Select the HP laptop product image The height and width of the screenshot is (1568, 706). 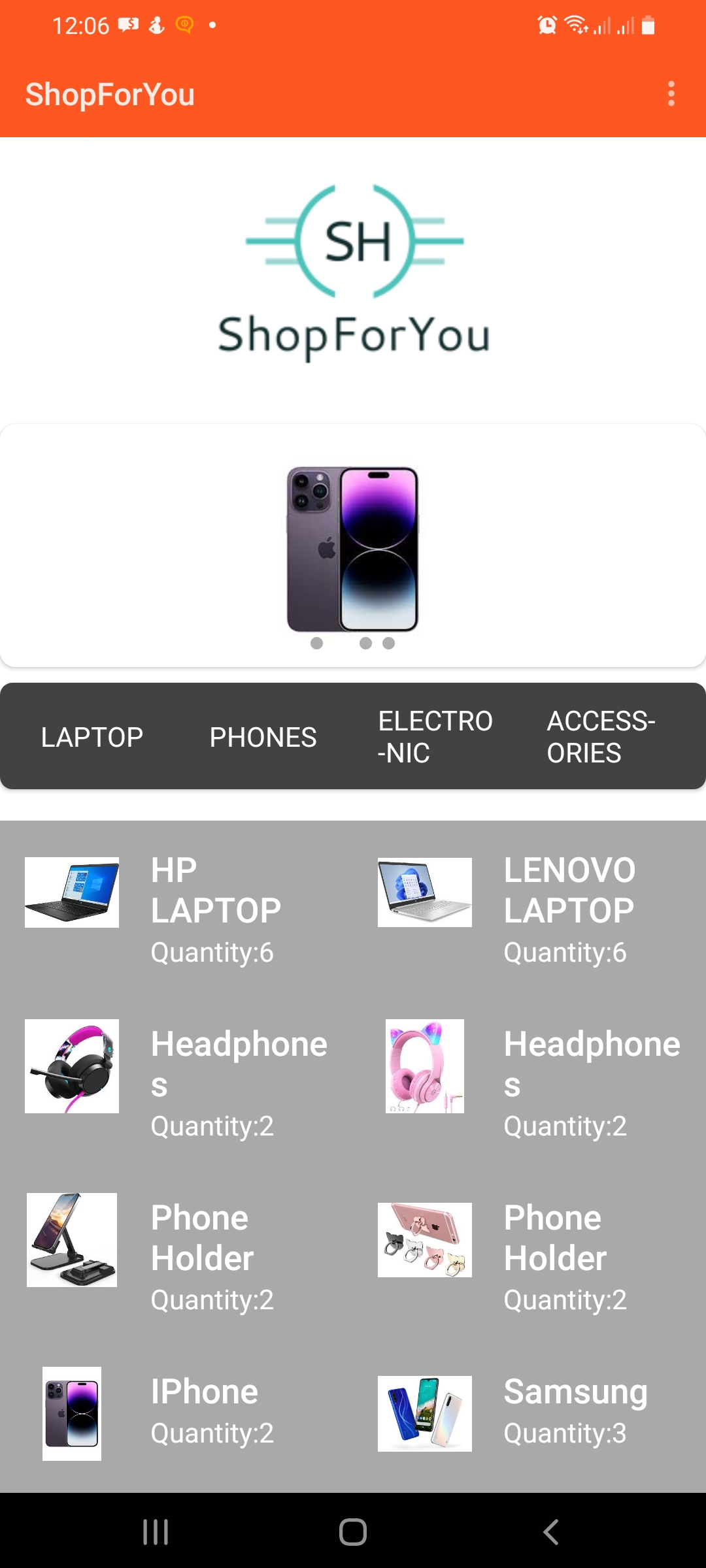coord(71,892)
